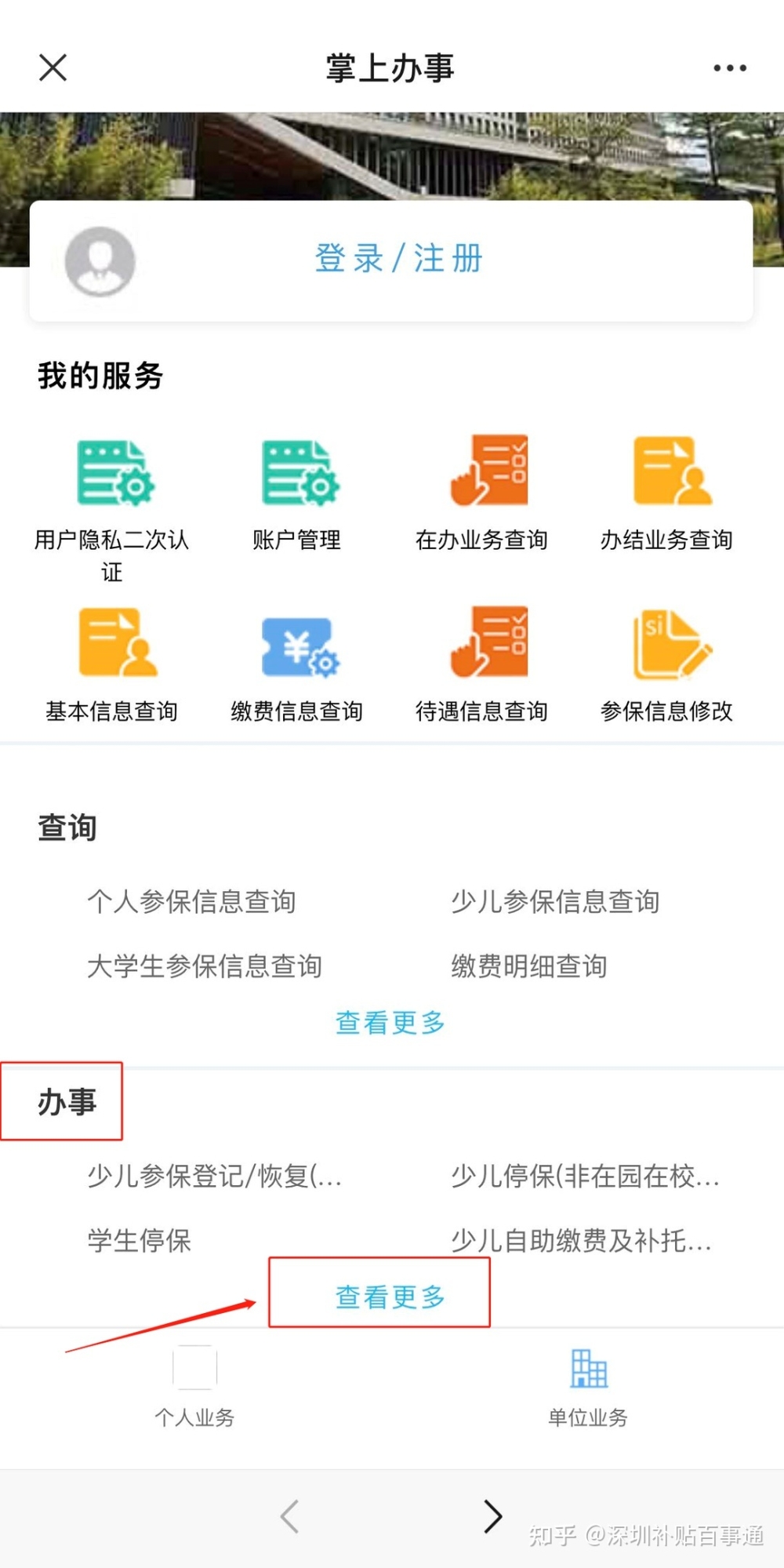Select 大学生参保信息查询

(x=205, y=966)
